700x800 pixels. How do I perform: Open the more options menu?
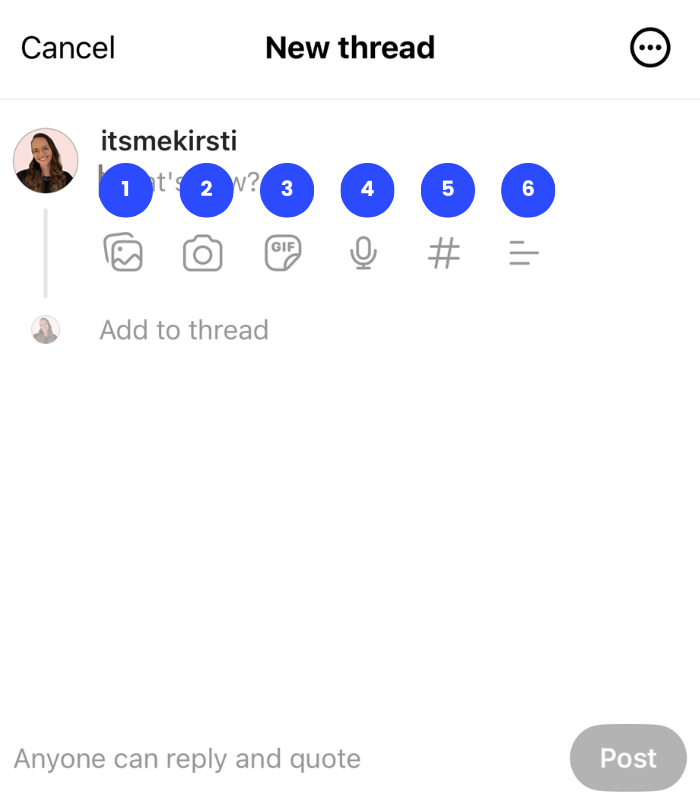pyautogui.click(x=650, y=48)
